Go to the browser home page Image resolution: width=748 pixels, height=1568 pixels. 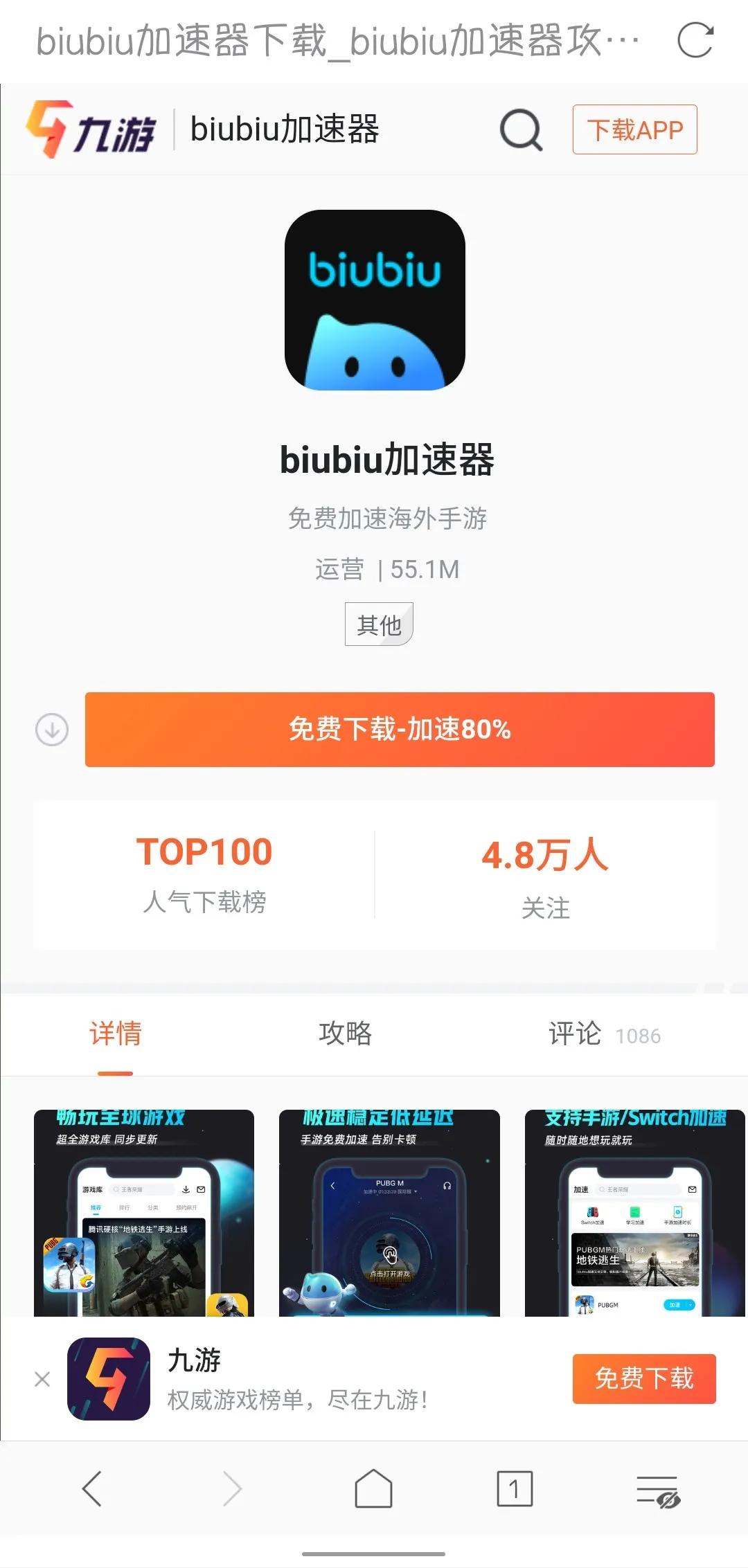tap(374, 1488)
